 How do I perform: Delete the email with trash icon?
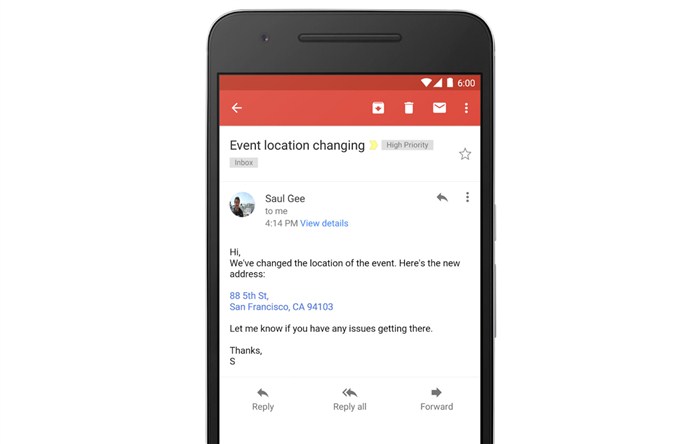[408, 108]
